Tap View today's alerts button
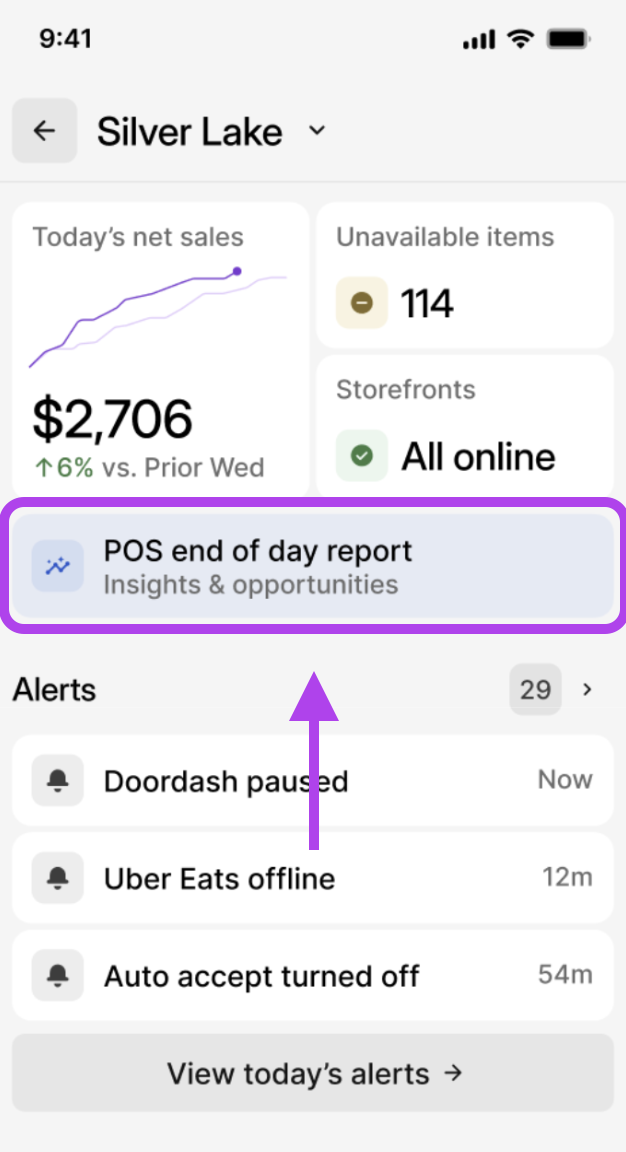 pos(312,1073)
